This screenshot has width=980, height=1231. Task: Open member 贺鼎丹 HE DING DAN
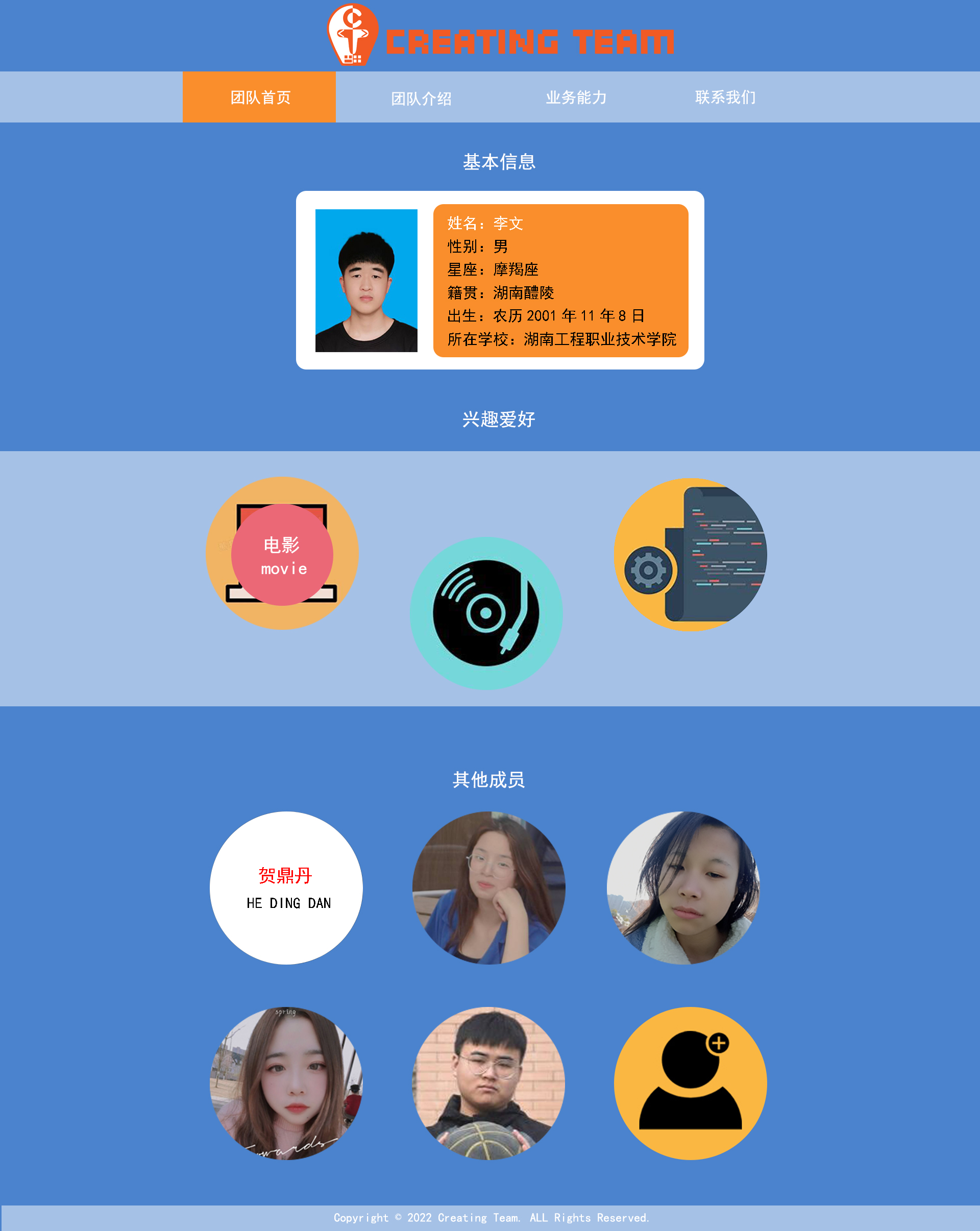coord(286,888)
